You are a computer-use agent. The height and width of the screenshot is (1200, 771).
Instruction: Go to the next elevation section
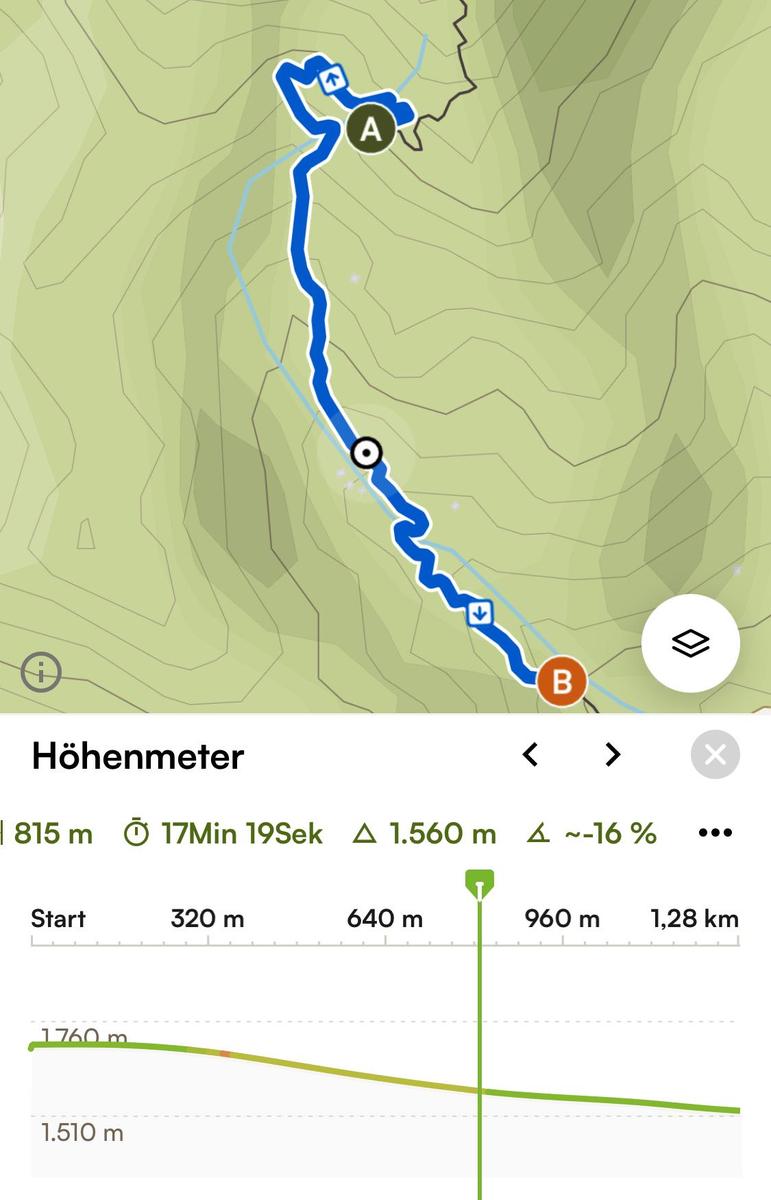pyautogui.click(x=613, y=755)
